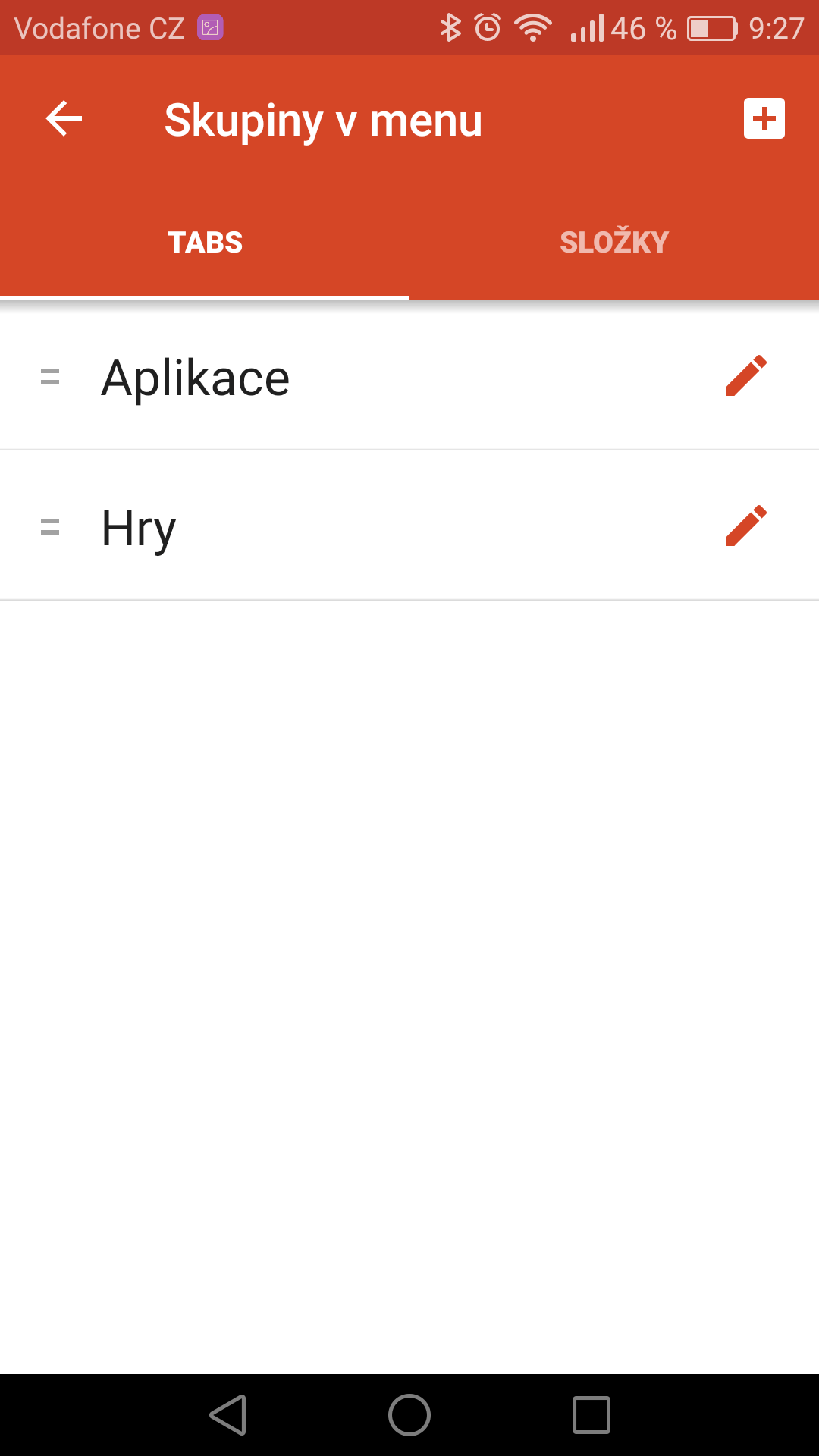Screen dimensions: 819x1456
Task: Go to the home screen
Action: [x=409, y=1415]
